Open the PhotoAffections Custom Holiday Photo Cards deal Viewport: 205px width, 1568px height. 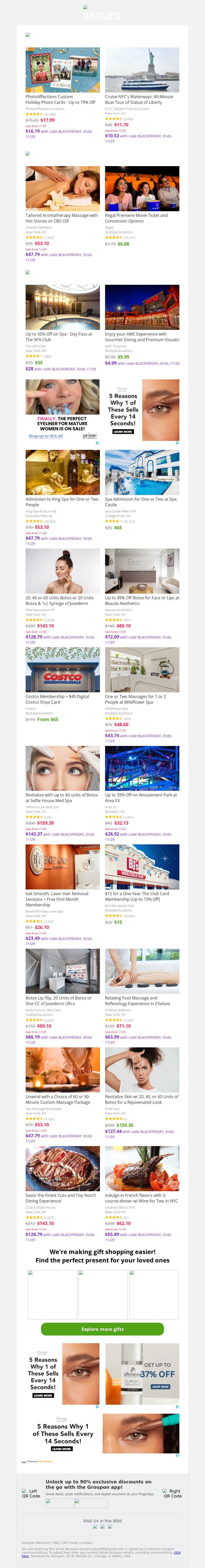pyautogui.click(x=62, y=70)
